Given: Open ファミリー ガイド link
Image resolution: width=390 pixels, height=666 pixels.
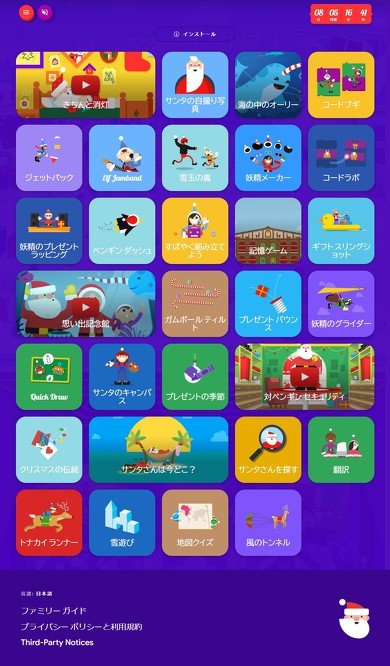Looking at the screenshot, I should (54, 611).
